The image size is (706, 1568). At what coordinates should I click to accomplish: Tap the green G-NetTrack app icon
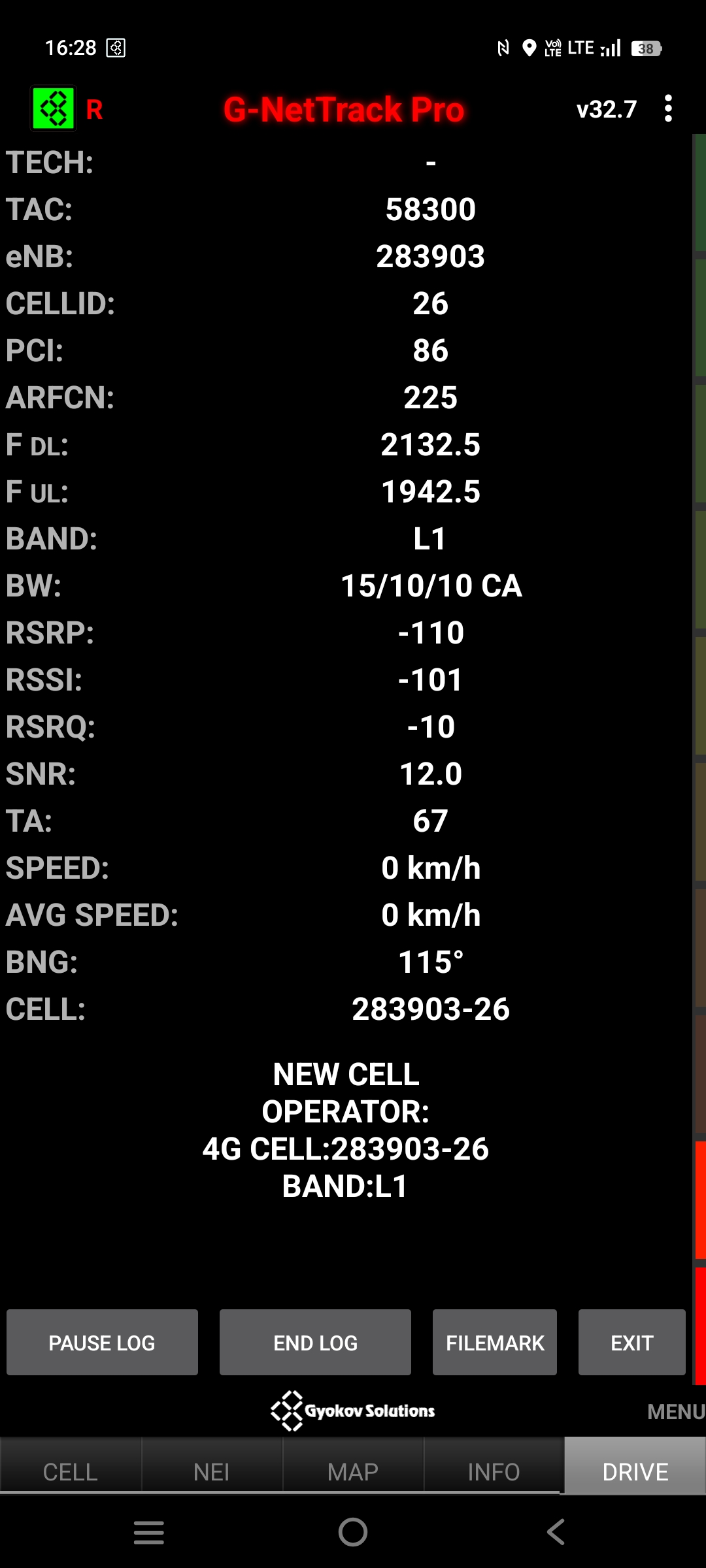[x=54, y=108]
